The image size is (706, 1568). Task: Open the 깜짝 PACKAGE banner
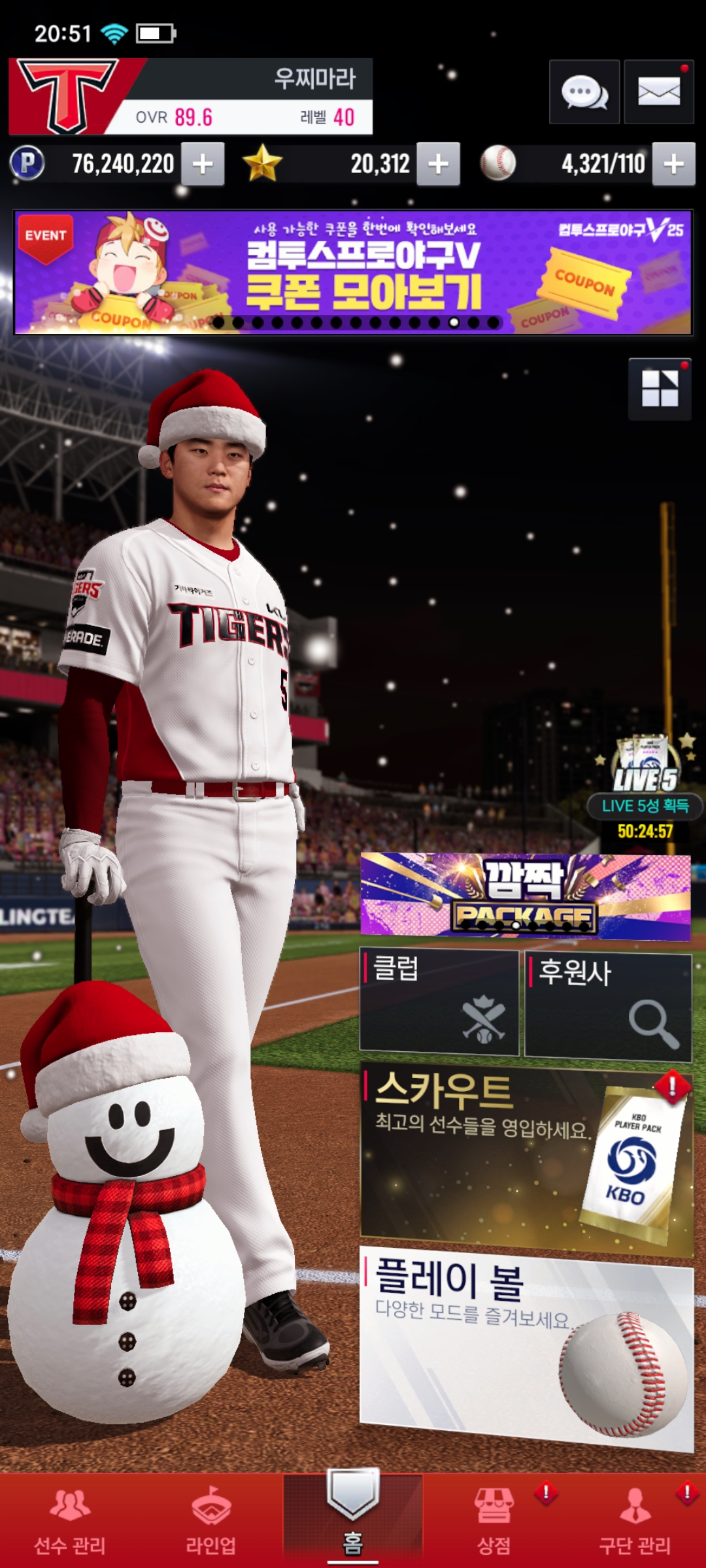point(526,895)
